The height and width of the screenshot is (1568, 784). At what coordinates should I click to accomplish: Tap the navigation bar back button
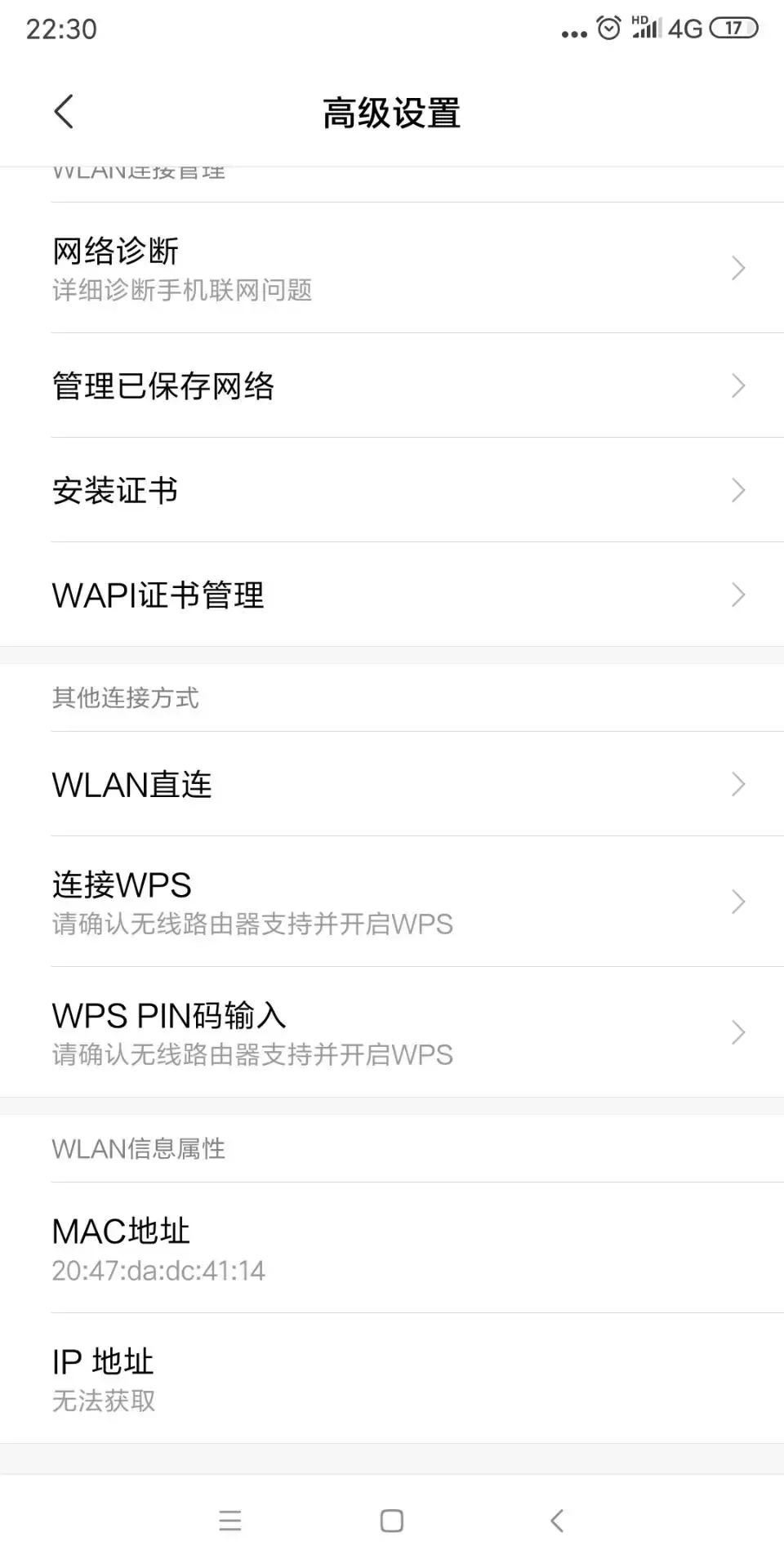pos(558,1521)
